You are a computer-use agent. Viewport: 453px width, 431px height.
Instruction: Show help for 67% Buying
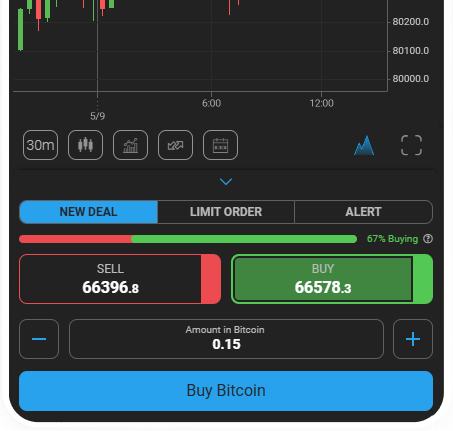[428, 239]
